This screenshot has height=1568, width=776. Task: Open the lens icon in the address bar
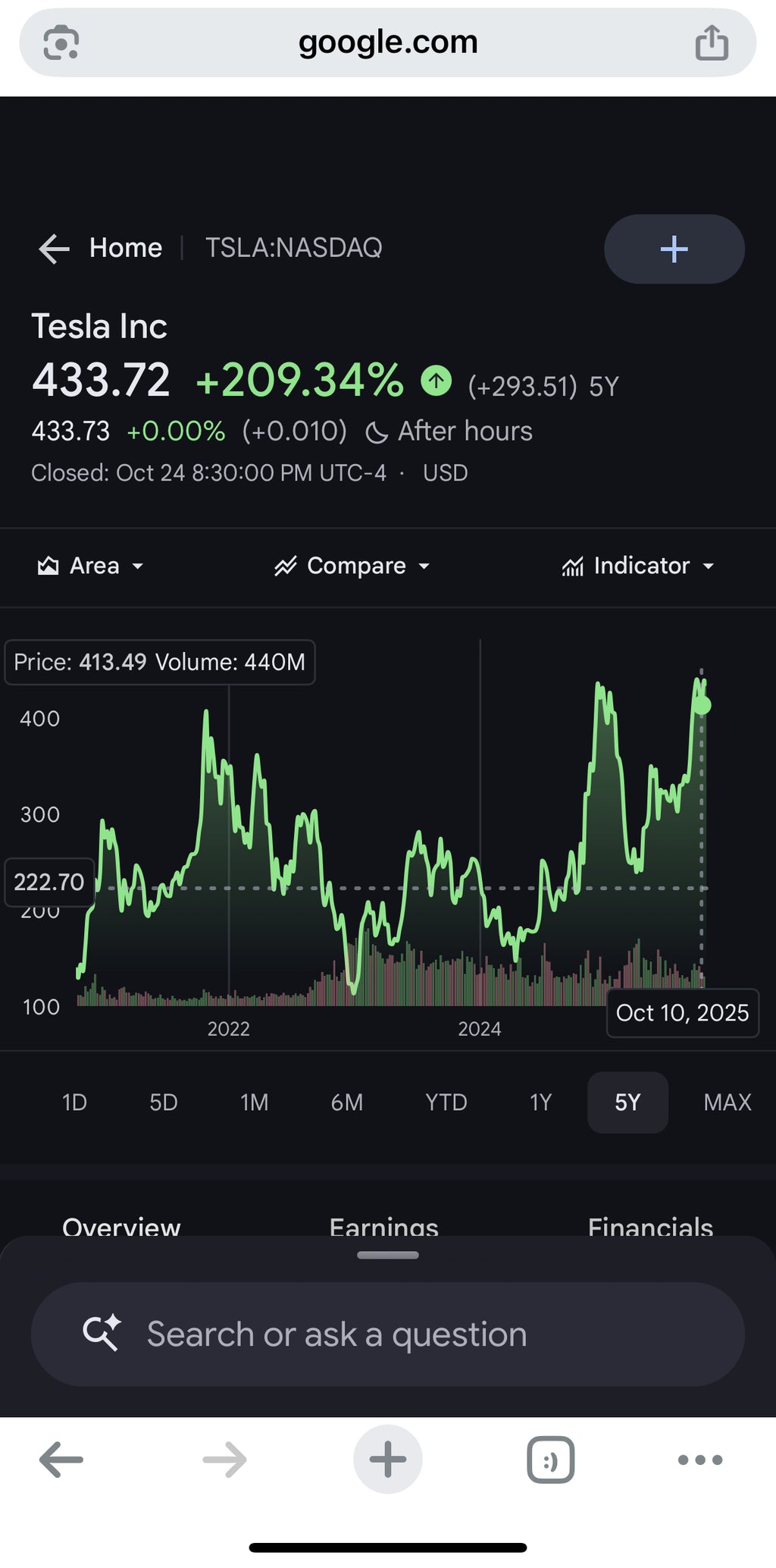pos(61,42)
